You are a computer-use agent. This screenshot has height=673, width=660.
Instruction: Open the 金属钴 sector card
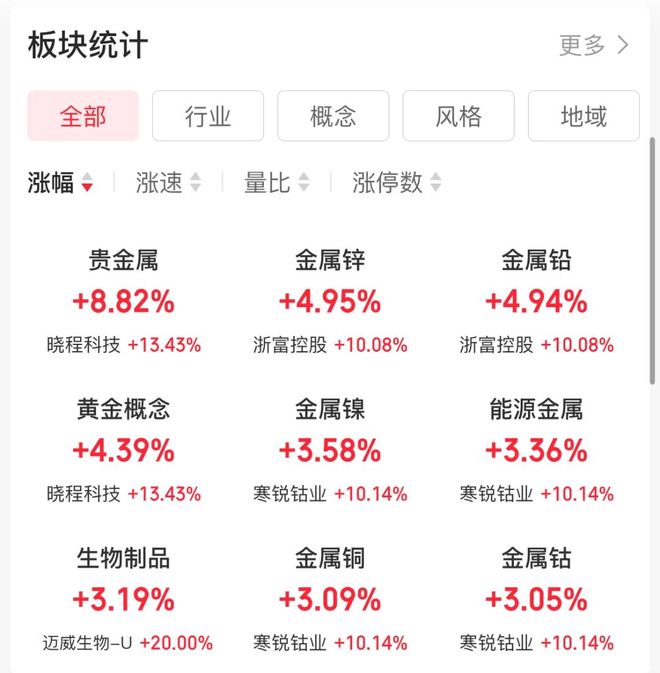[x=536, y=599]
